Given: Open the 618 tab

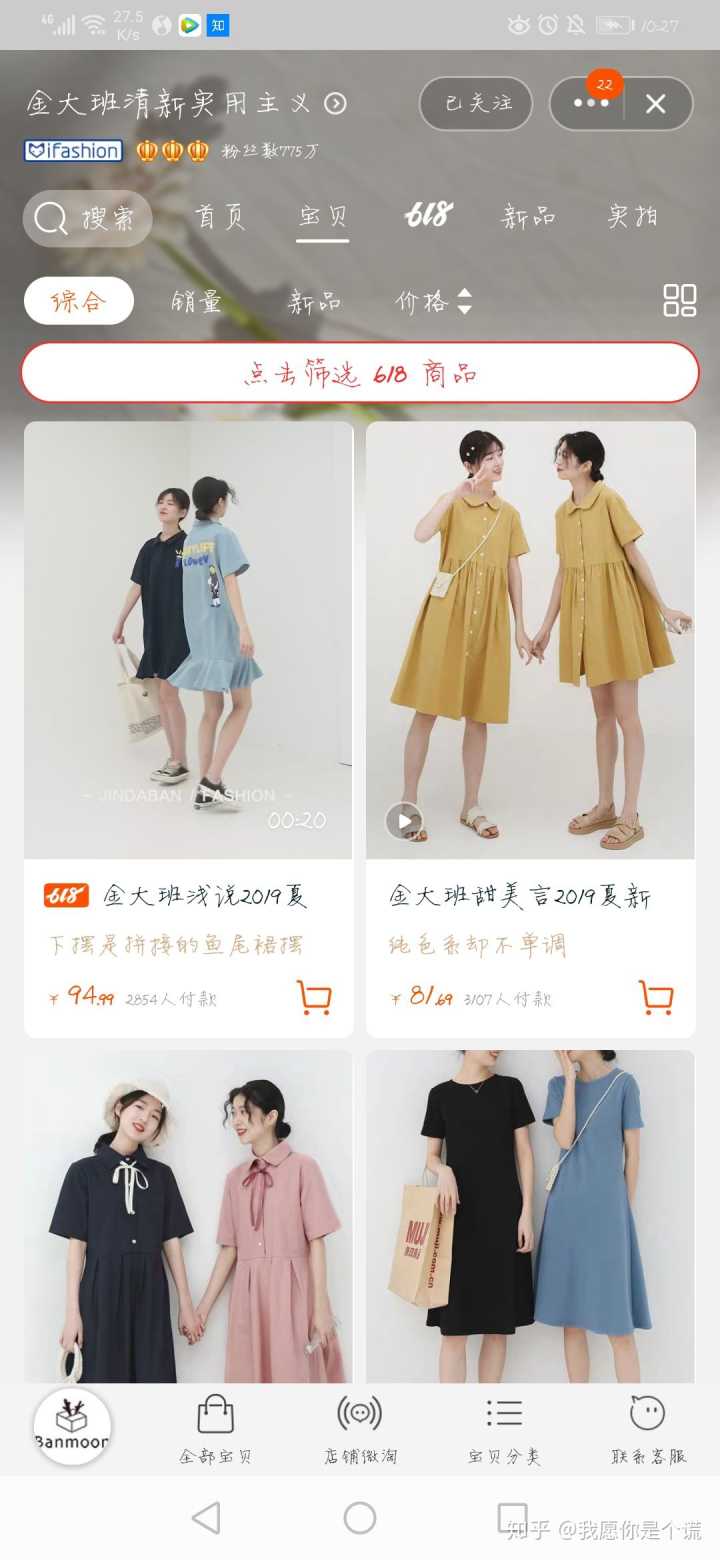Looking at the screenshot, I should (x=428, y=215).
